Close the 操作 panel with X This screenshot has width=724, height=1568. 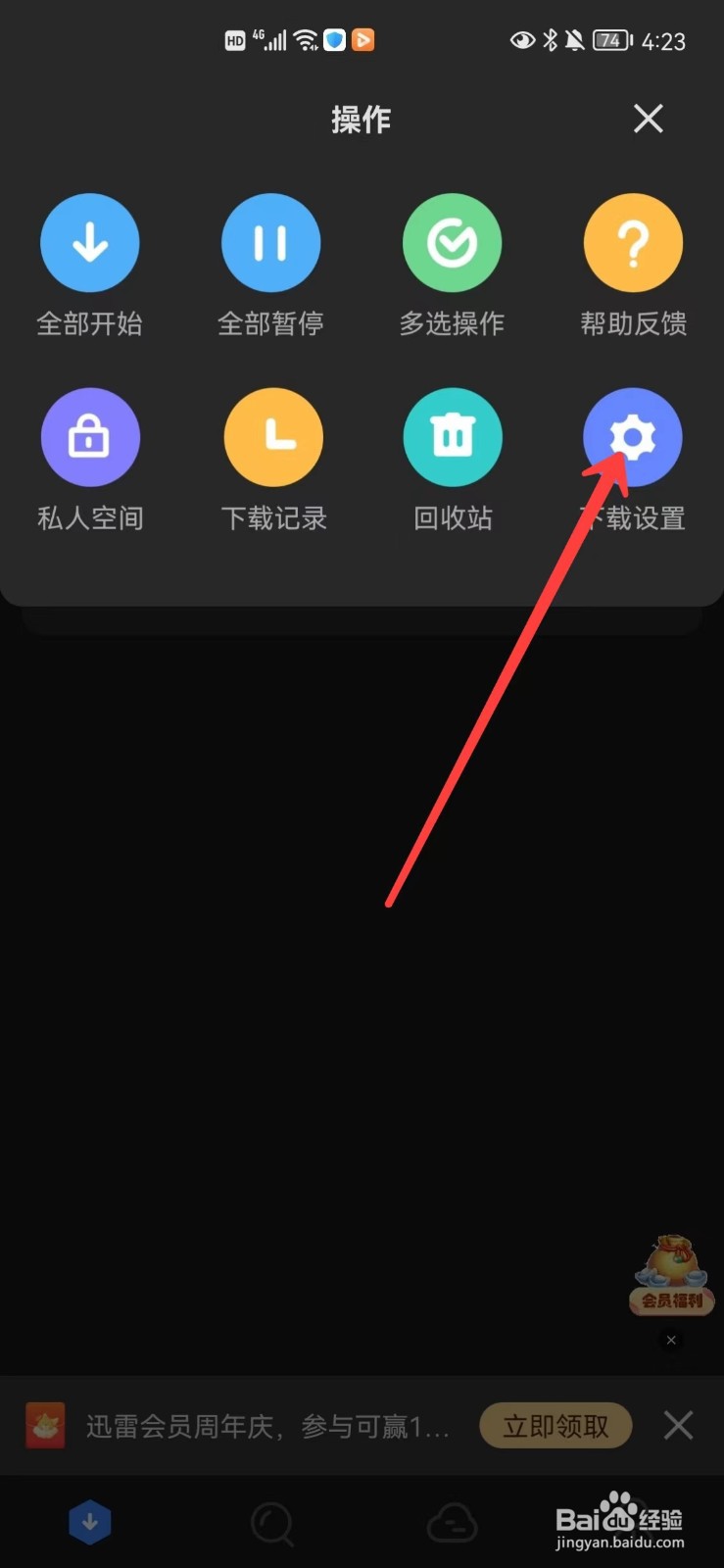click(648, 119)
